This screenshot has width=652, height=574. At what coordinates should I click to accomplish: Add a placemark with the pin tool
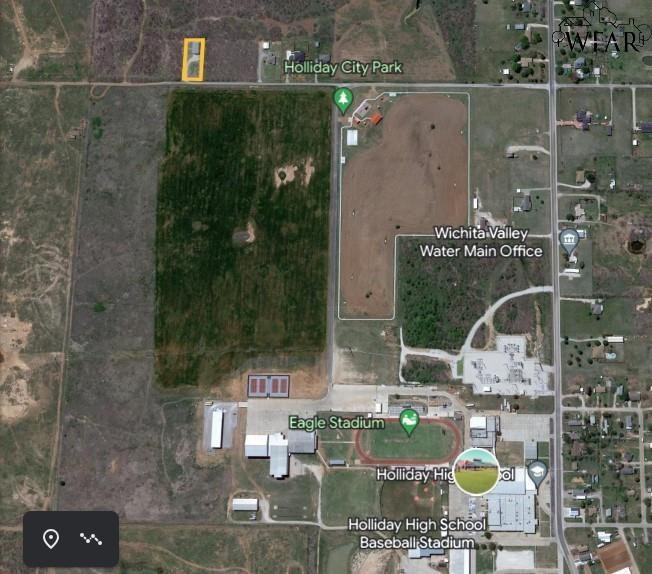(x=51, y=539)
